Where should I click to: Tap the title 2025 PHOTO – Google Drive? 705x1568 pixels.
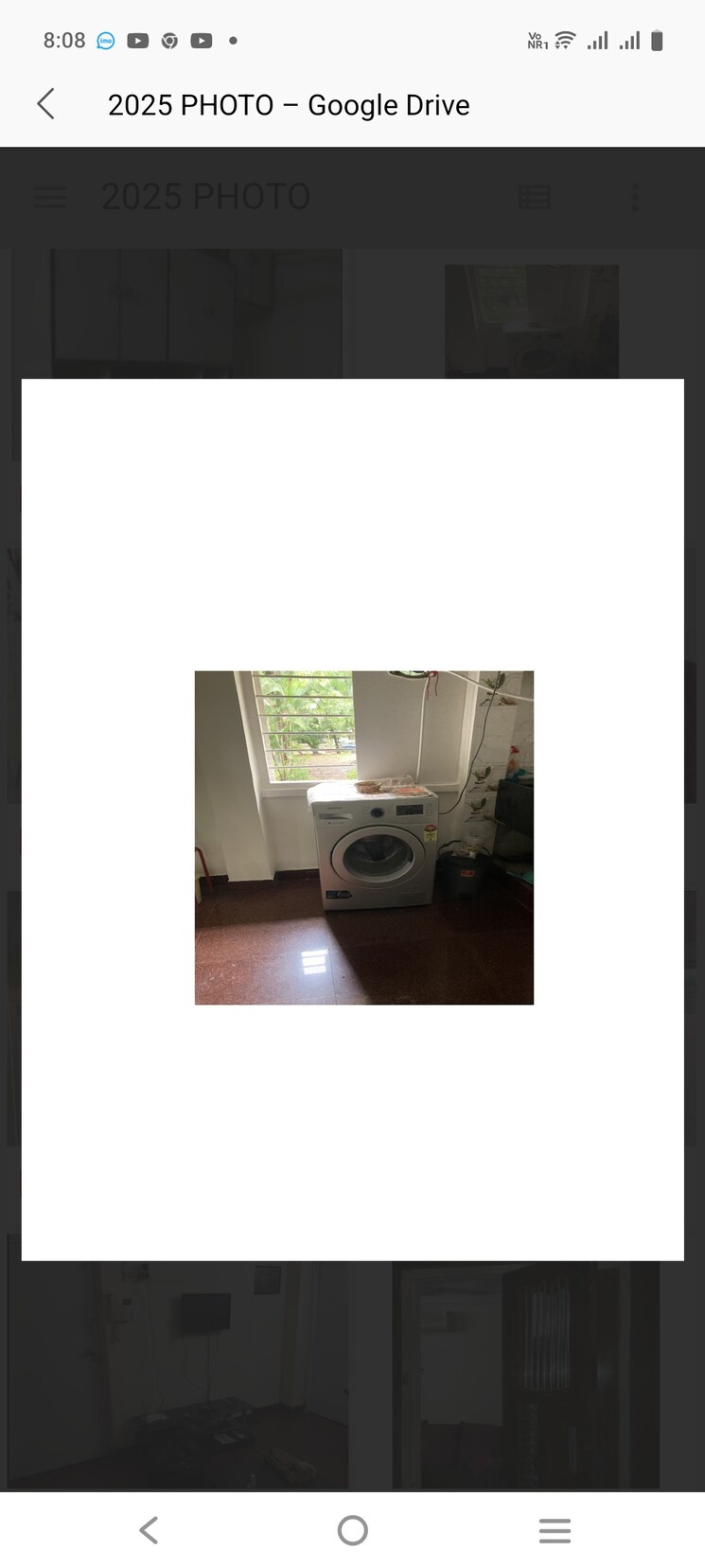289,104
